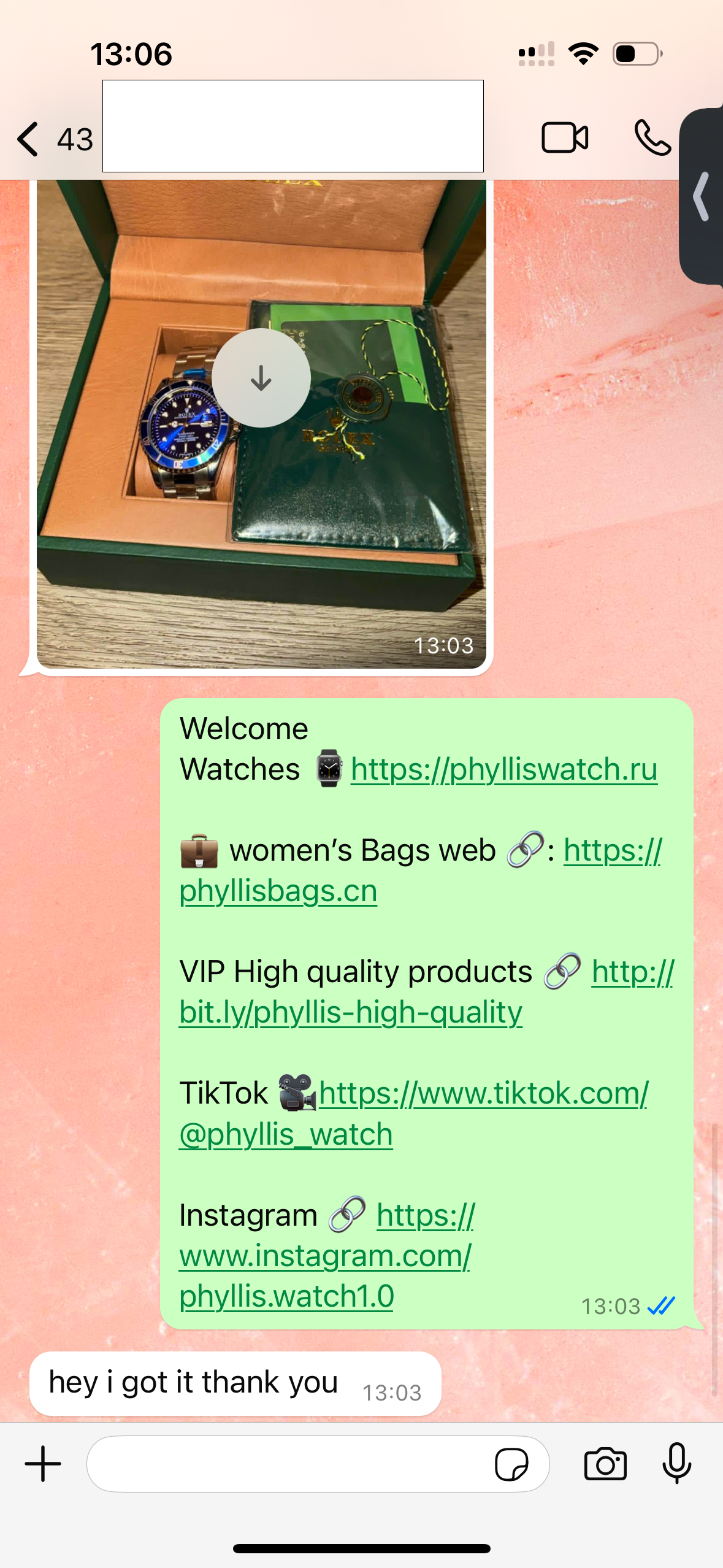Start a voice call
This screenshot has width=723, height=1568.
(x=652, y=137)
